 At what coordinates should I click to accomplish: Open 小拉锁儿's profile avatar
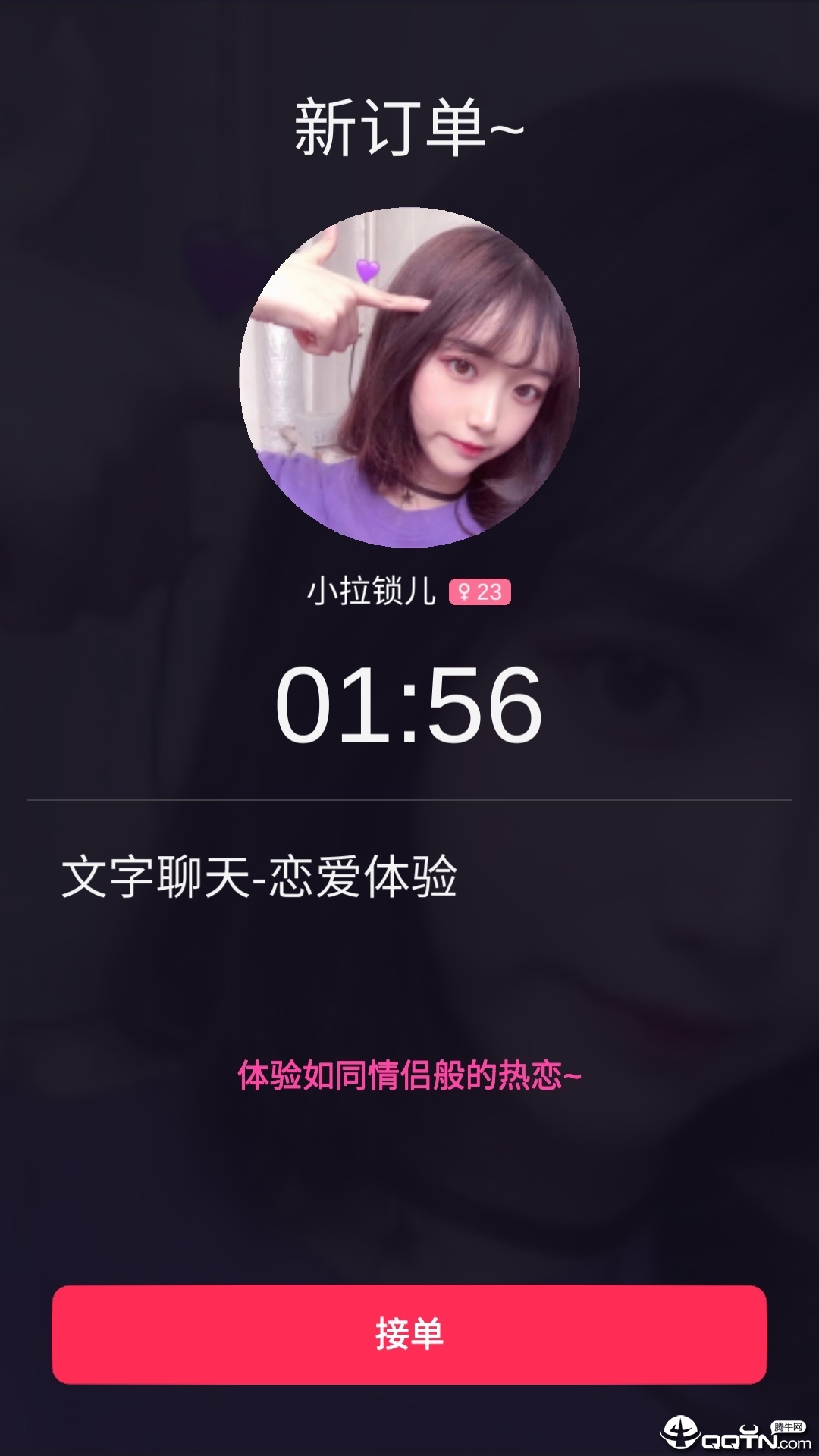(x=409, y=377)
